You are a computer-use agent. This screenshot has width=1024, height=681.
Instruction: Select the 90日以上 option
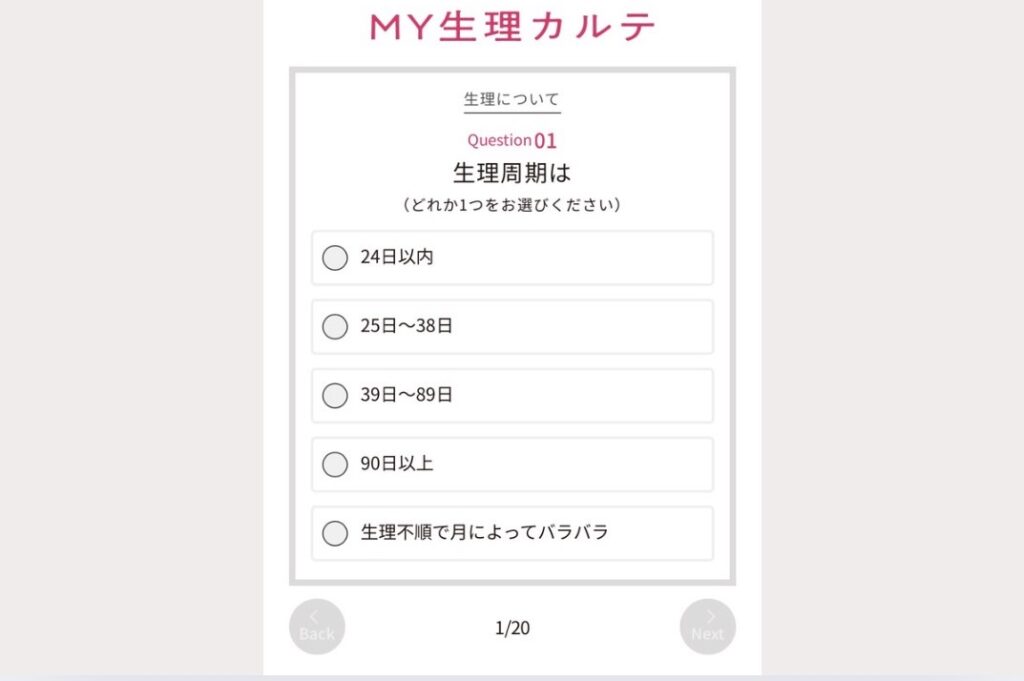[335, 465]
